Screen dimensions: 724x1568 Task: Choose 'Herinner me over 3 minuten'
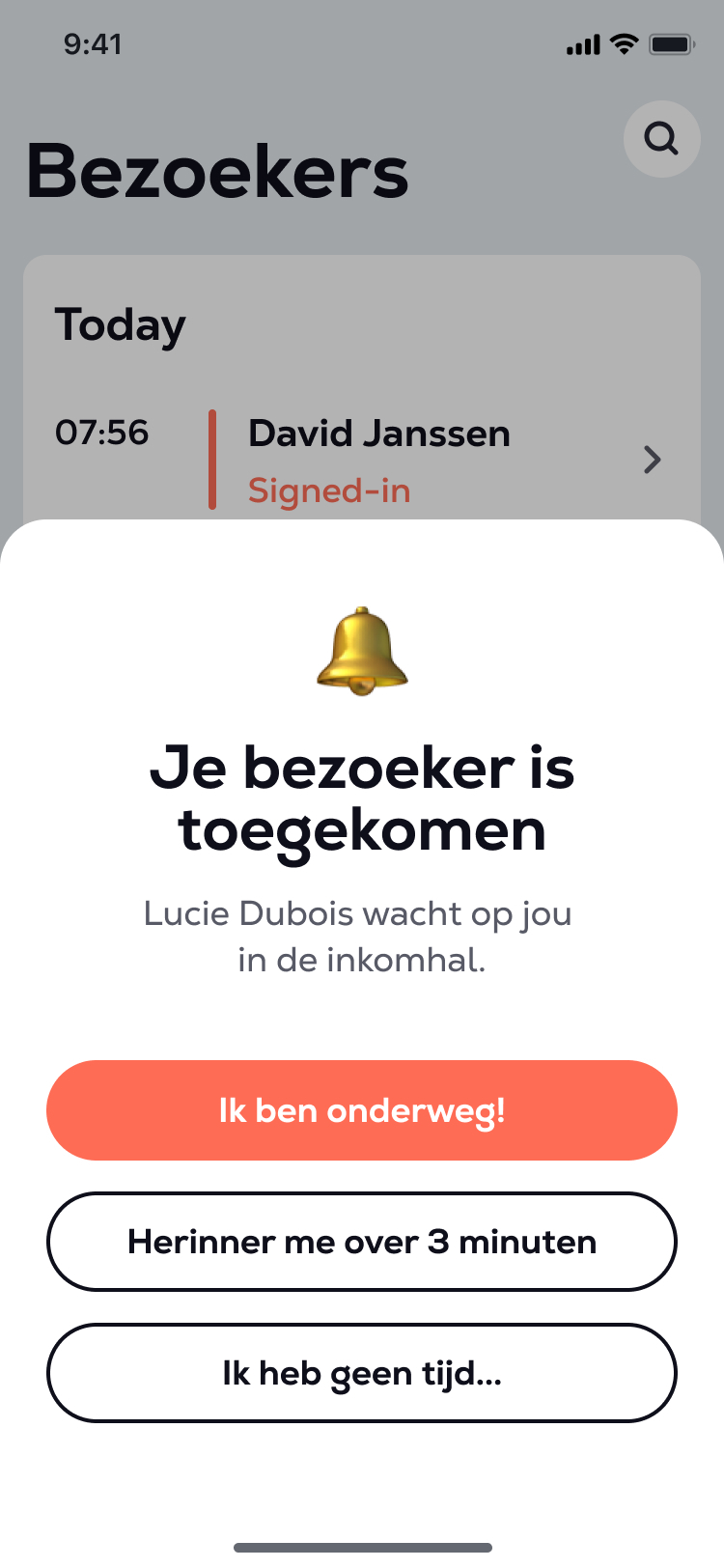tap(362, 1242)
